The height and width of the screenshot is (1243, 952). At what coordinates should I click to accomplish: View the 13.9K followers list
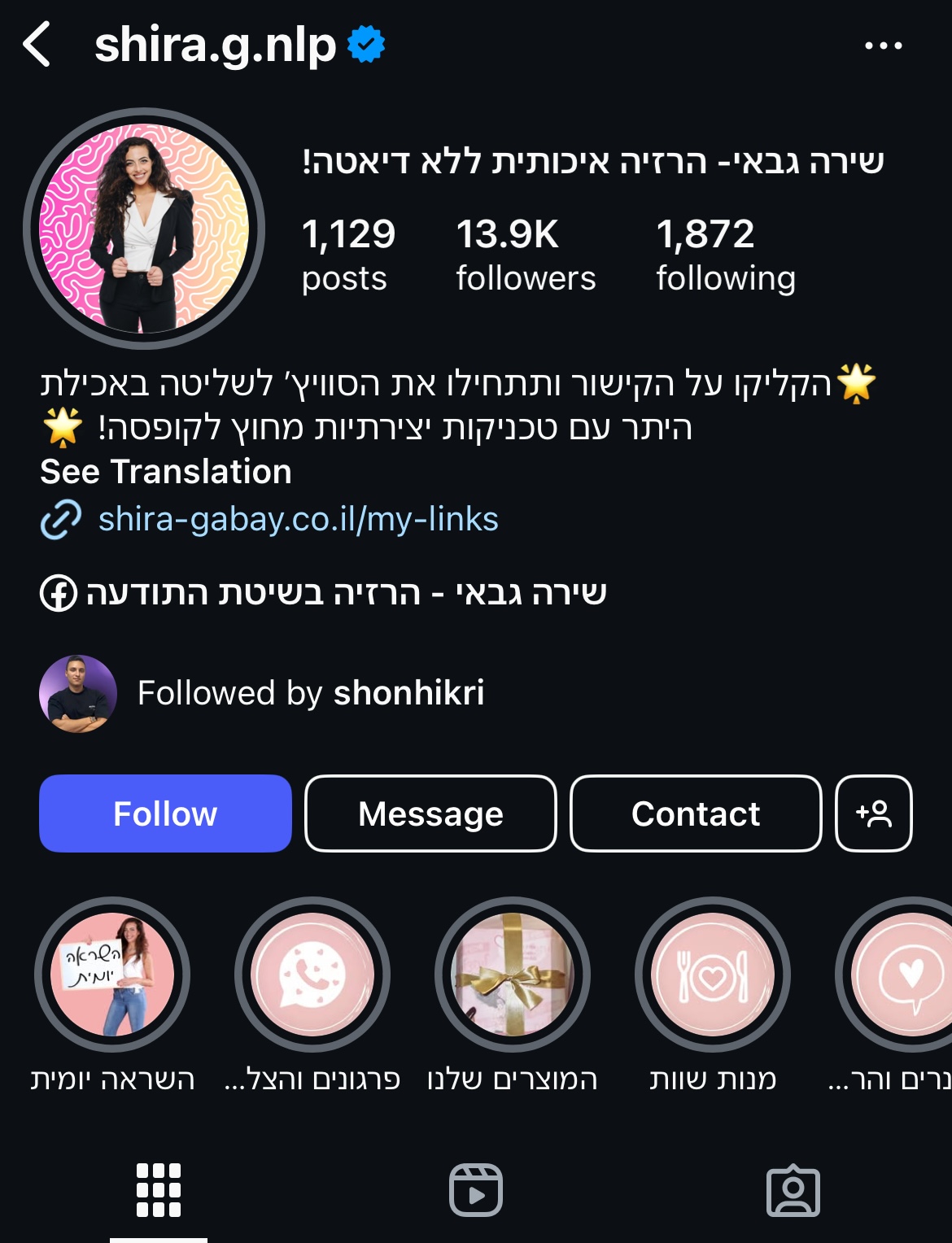pos(525,254)
